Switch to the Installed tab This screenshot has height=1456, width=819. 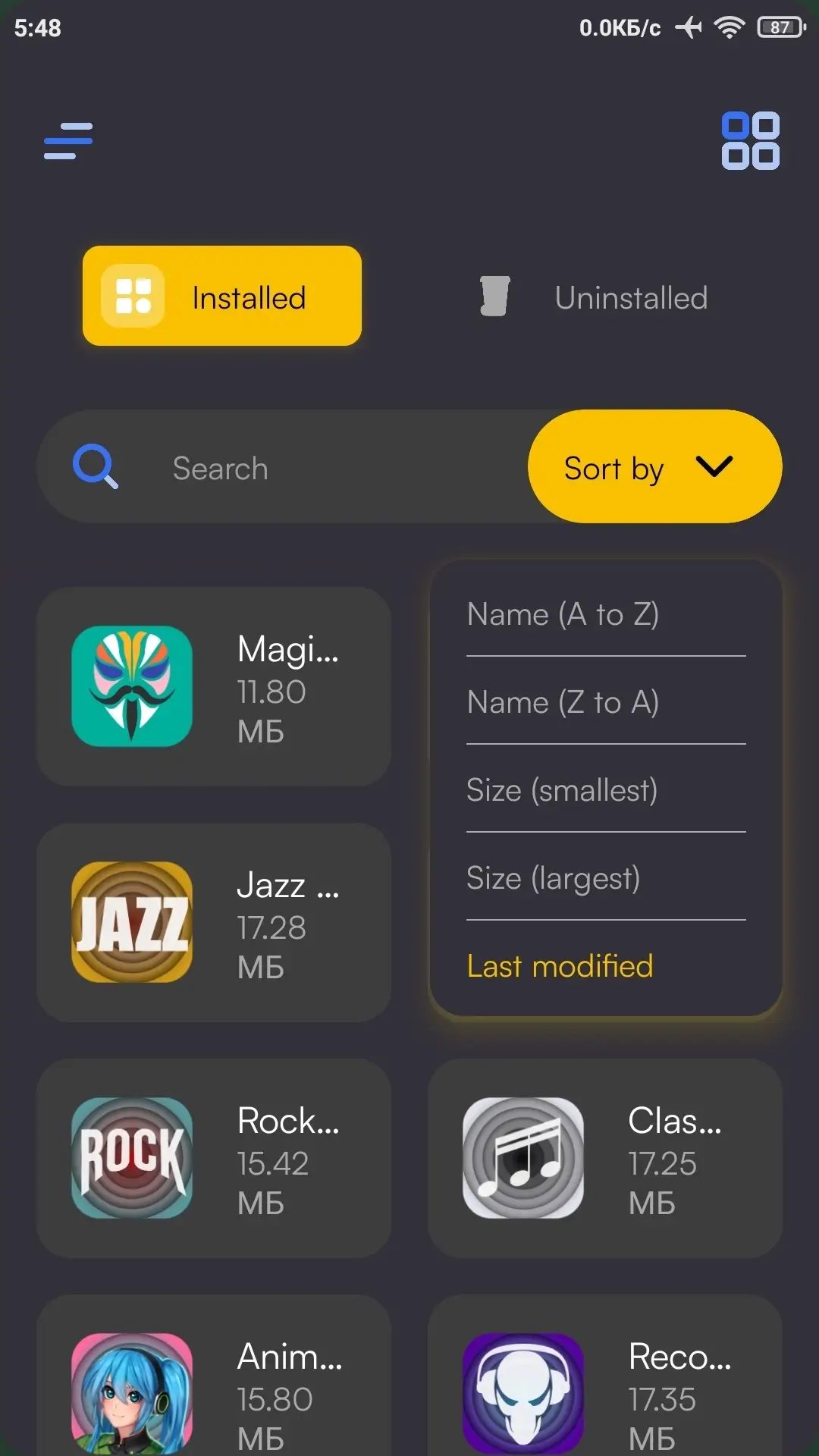point(222,296)
